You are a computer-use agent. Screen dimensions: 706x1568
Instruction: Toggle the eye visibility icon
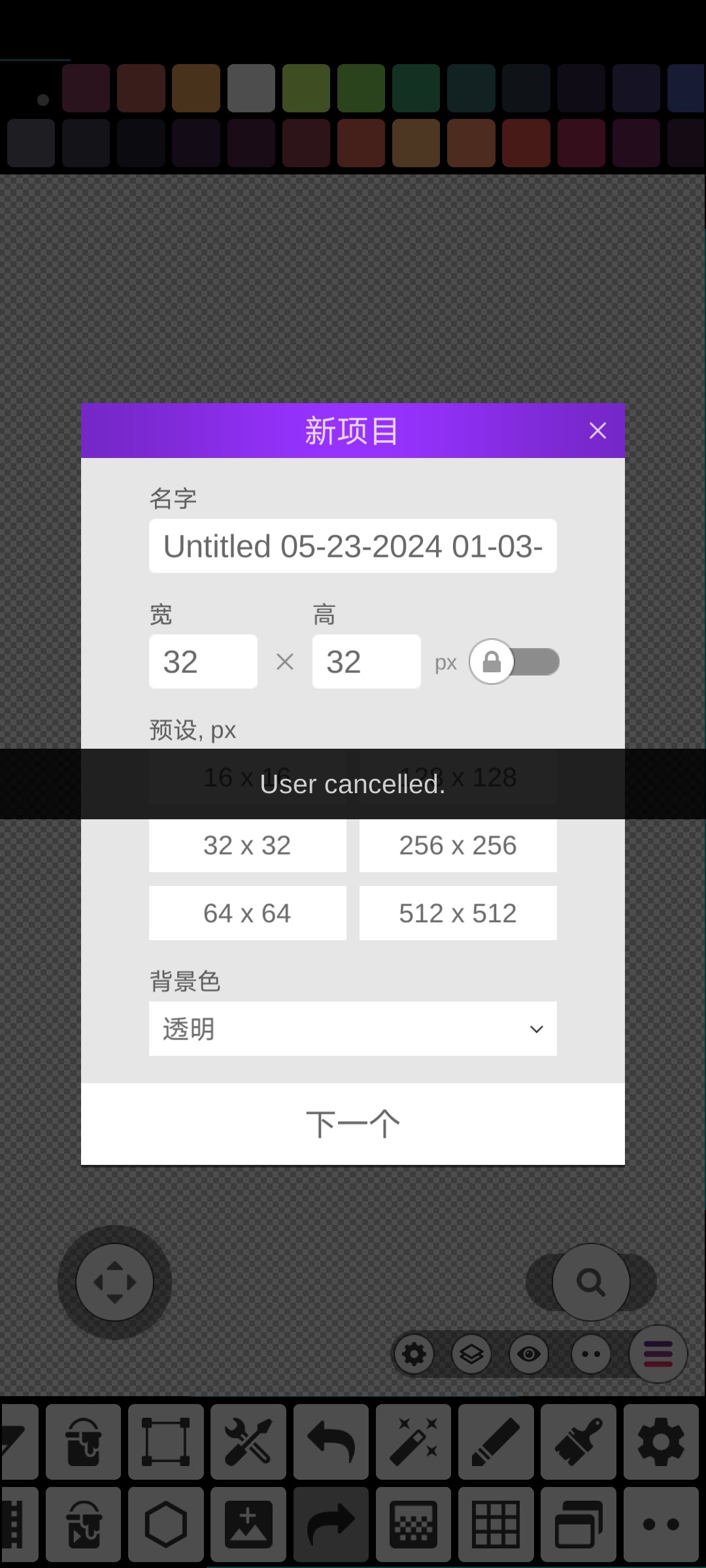point(529,1354)
